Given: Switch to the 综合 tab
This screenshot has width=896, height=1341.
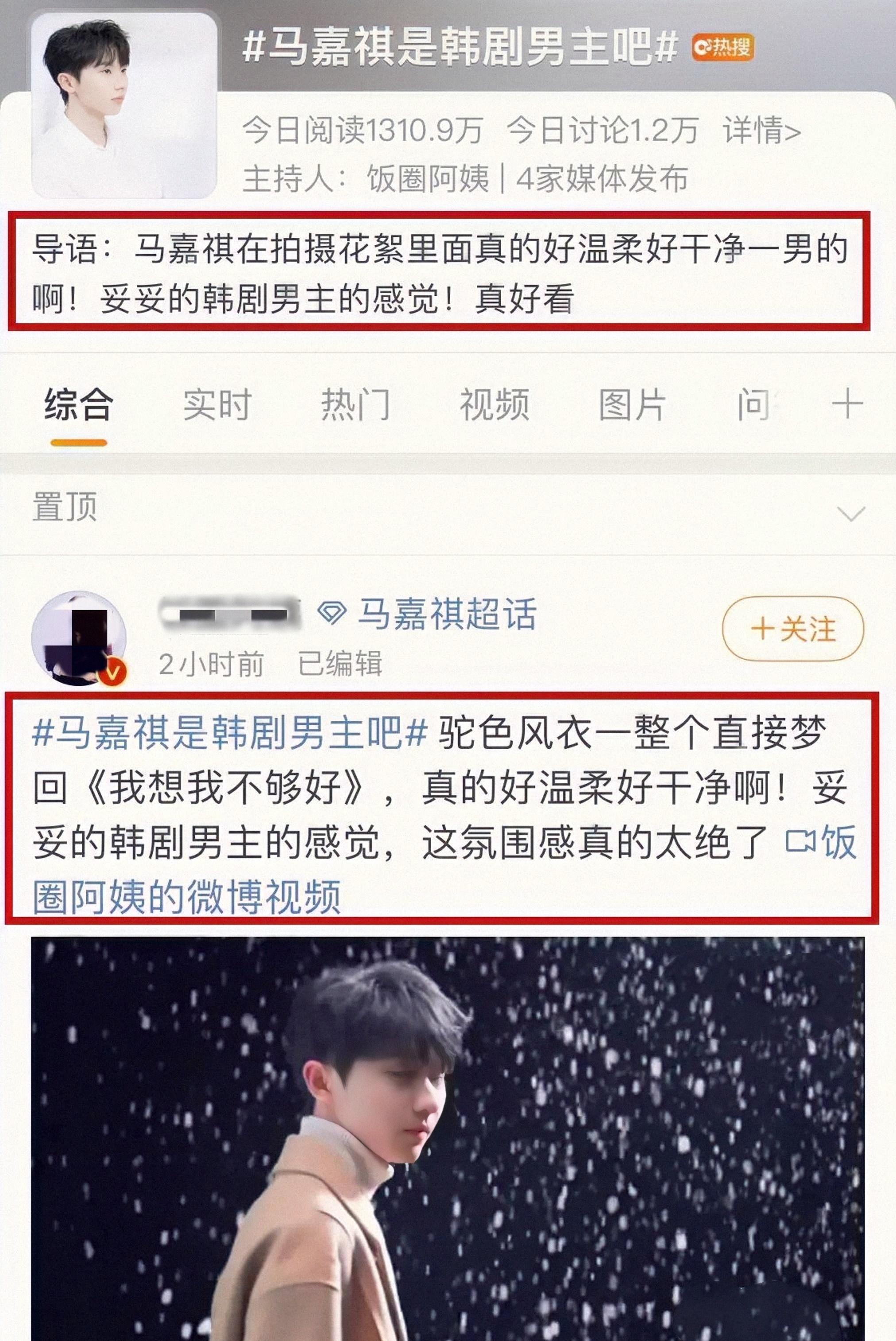Looking at the screenshot, I should [79, 405].
